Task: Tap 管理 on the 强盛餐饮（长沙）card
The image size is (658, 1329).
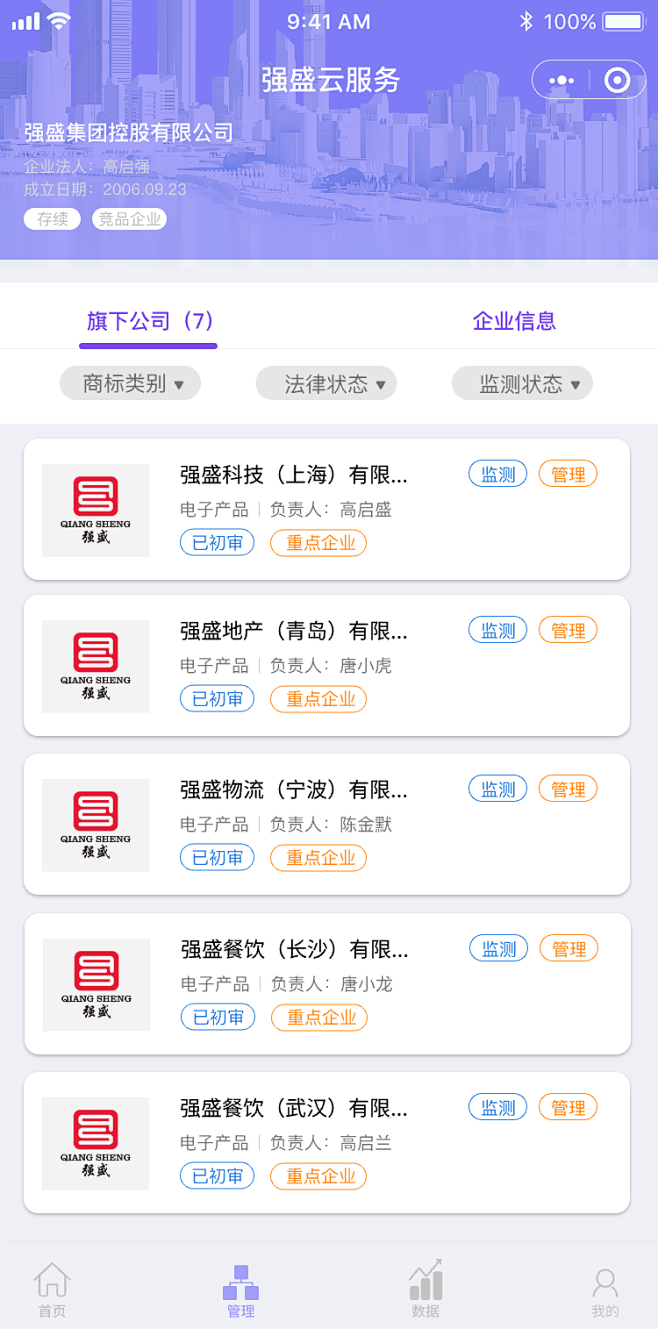Action: pyautogui.click(x=569, y=948)
